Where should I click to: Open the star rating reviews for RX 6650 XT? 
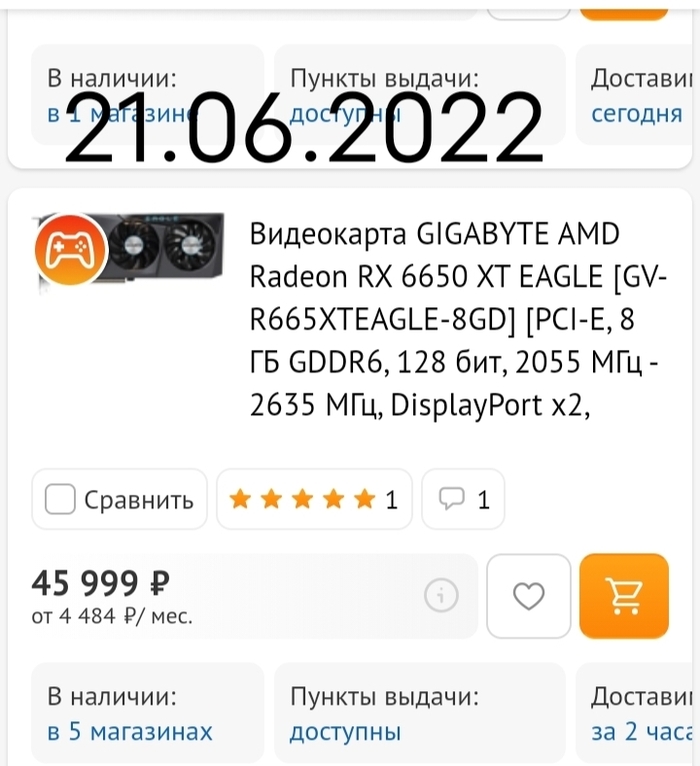tap(313, 499)
